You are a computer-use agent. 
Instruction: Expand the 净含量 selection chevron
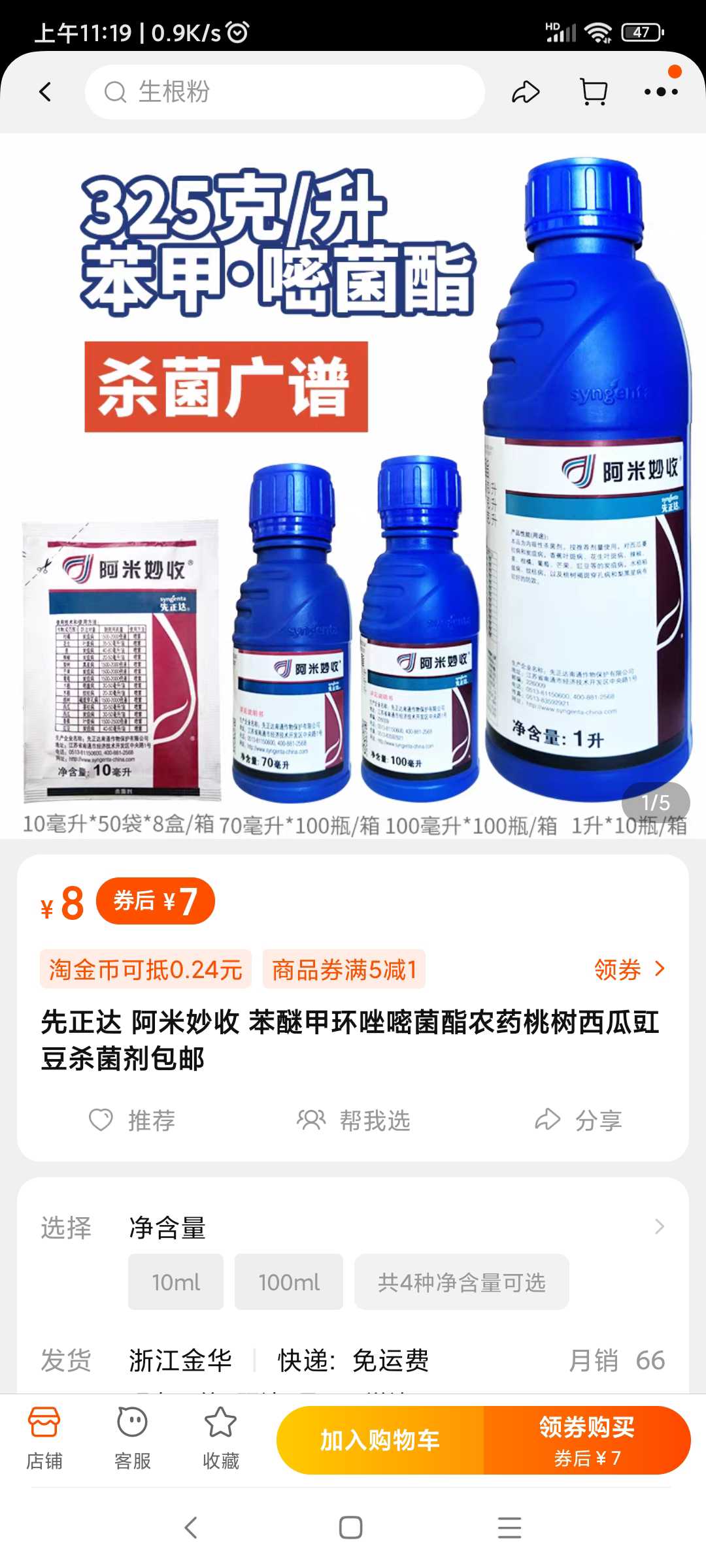coord(659,1227)
